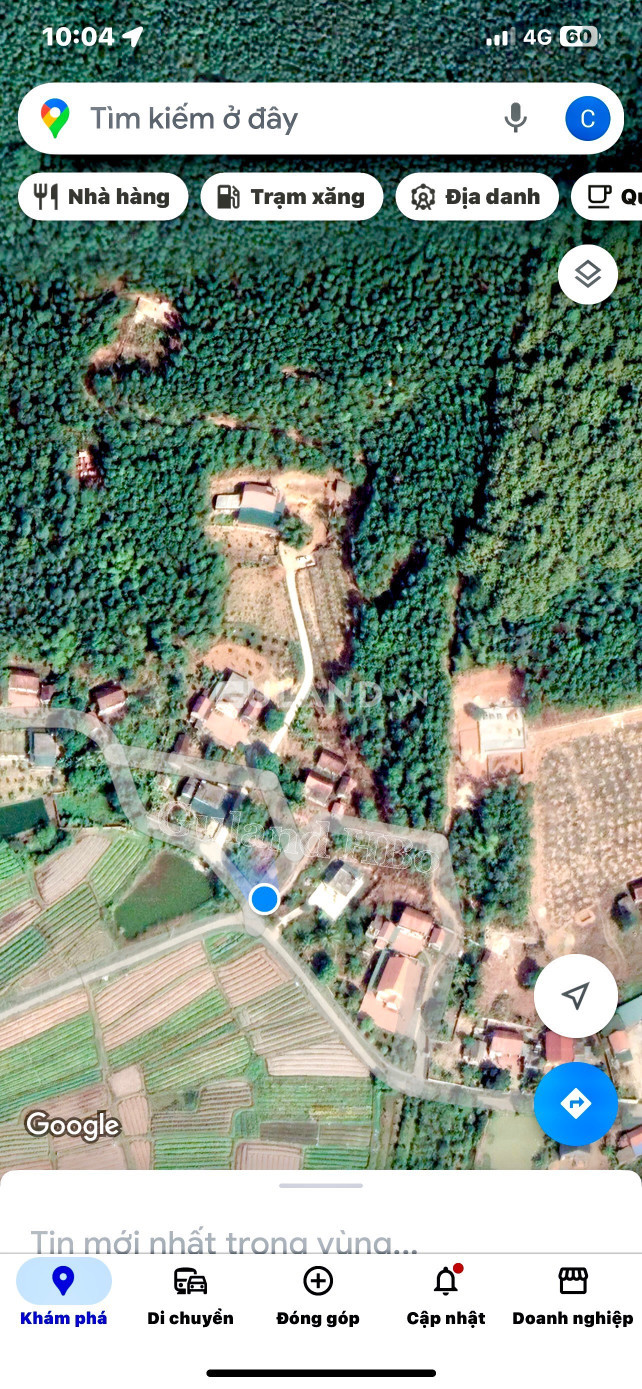The width and height of the screenshot is (642, 1389).
Task: Select the 'Nhà hàng' chip
Action: click(103, 196)
